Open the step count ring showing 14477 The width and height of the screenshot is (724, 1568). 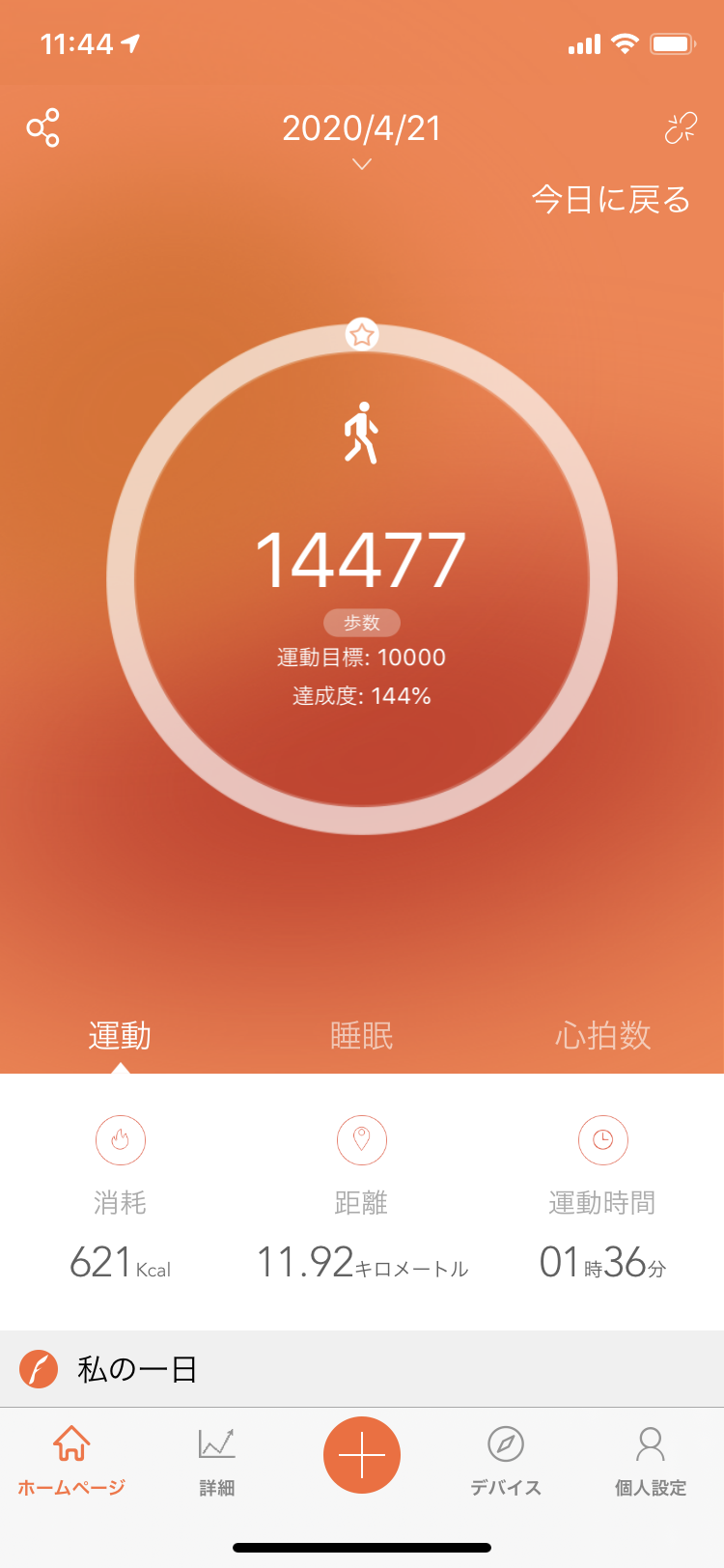[x=362, y=578]
